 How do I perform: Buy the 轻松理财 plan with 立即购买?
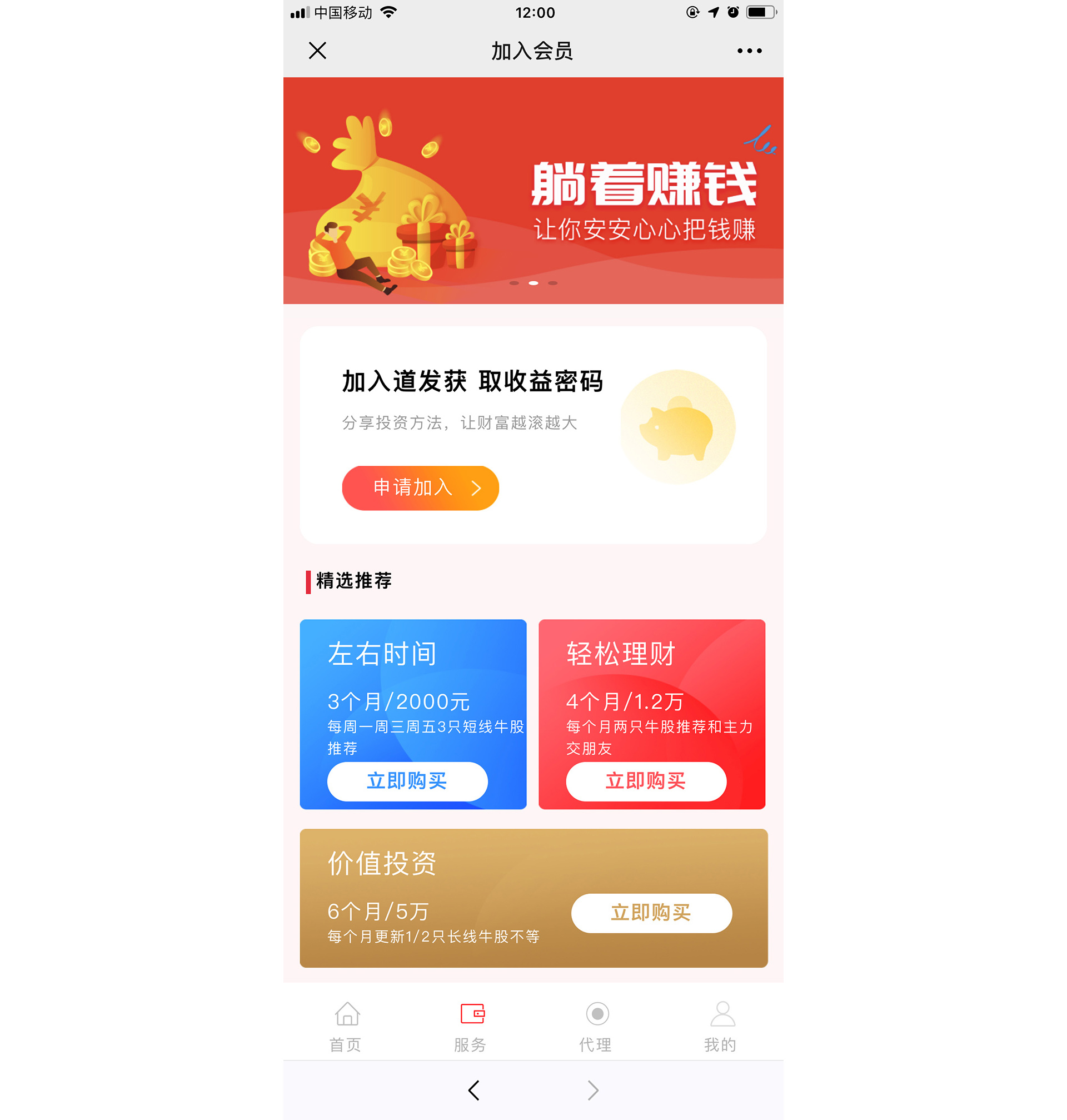pyautogui.click(x=646, y=781)
